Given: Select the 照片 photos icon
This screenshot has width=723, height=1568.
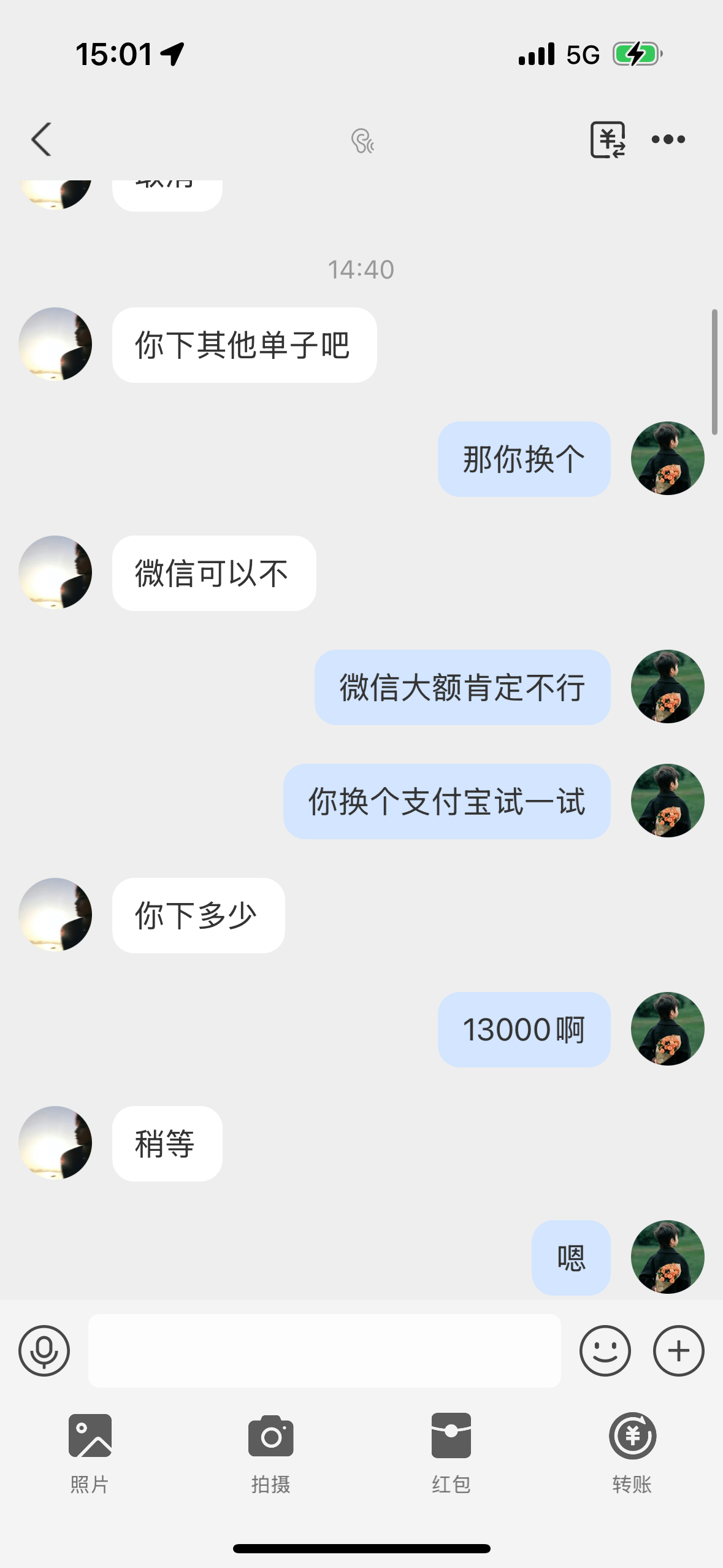Looking at the screenshot, I should click(89, 1435).
